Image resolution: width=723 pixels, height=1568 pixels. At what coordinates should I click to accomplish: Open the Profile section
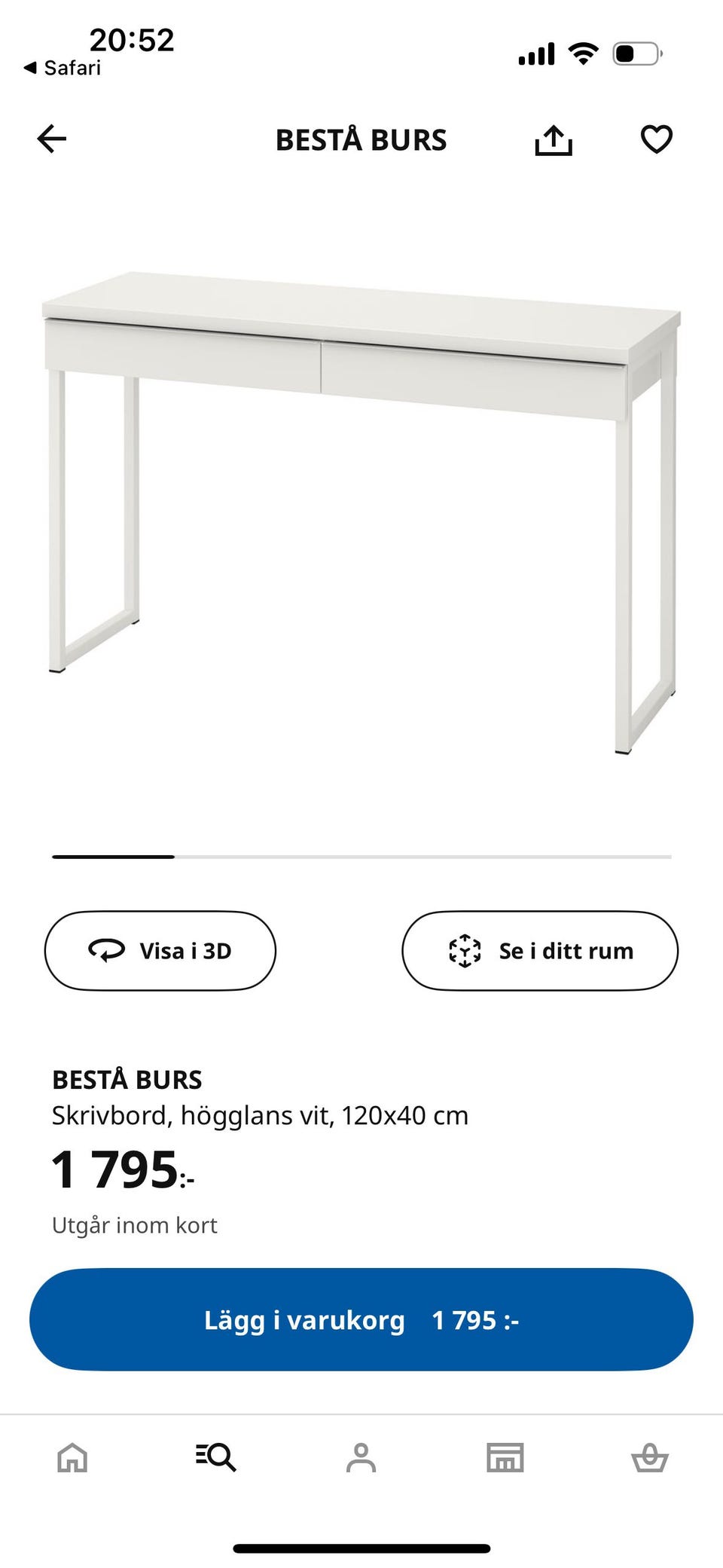(x=361, y=1457)
